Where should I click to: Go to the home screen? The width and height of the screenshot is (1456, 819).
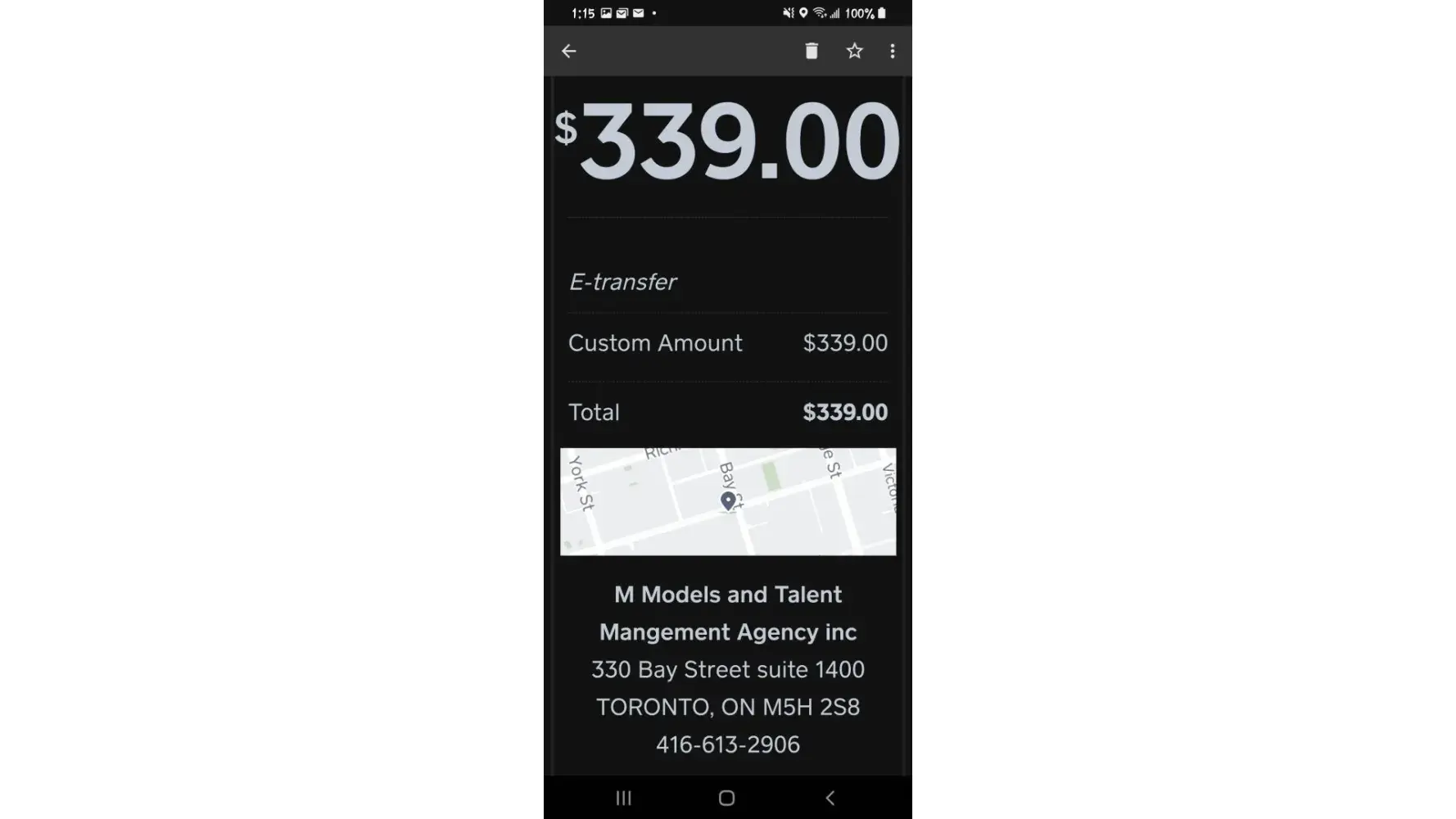click(x=726, y=798)
